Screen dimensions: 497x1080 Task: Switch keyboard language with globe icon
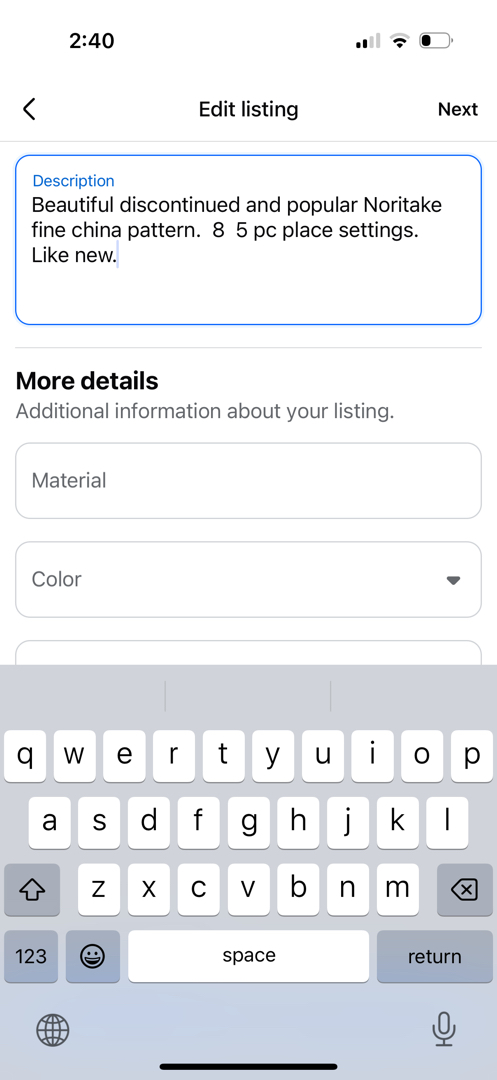pos(52,1030)
